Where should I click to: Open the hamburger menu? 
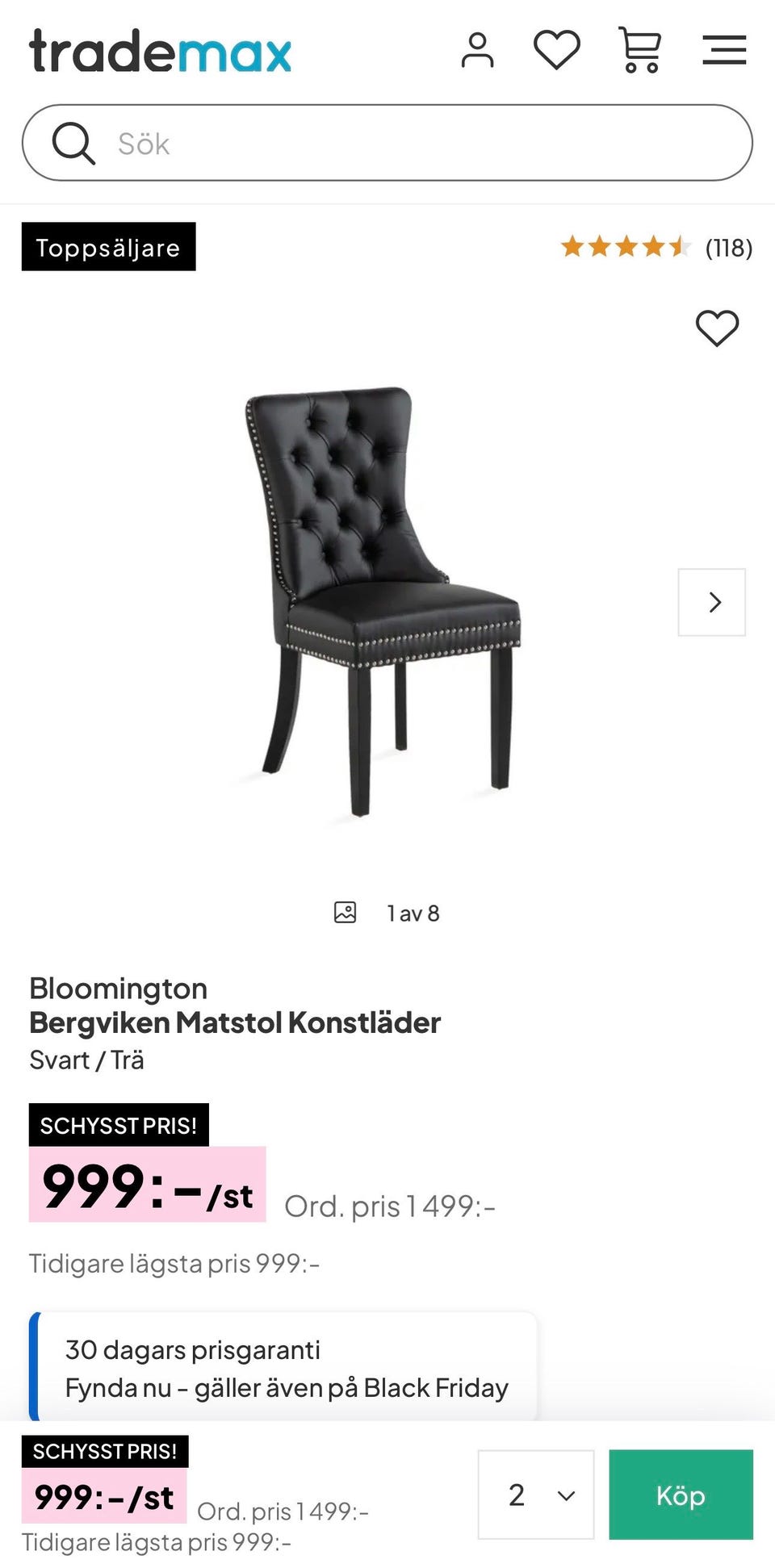point(724,50)
